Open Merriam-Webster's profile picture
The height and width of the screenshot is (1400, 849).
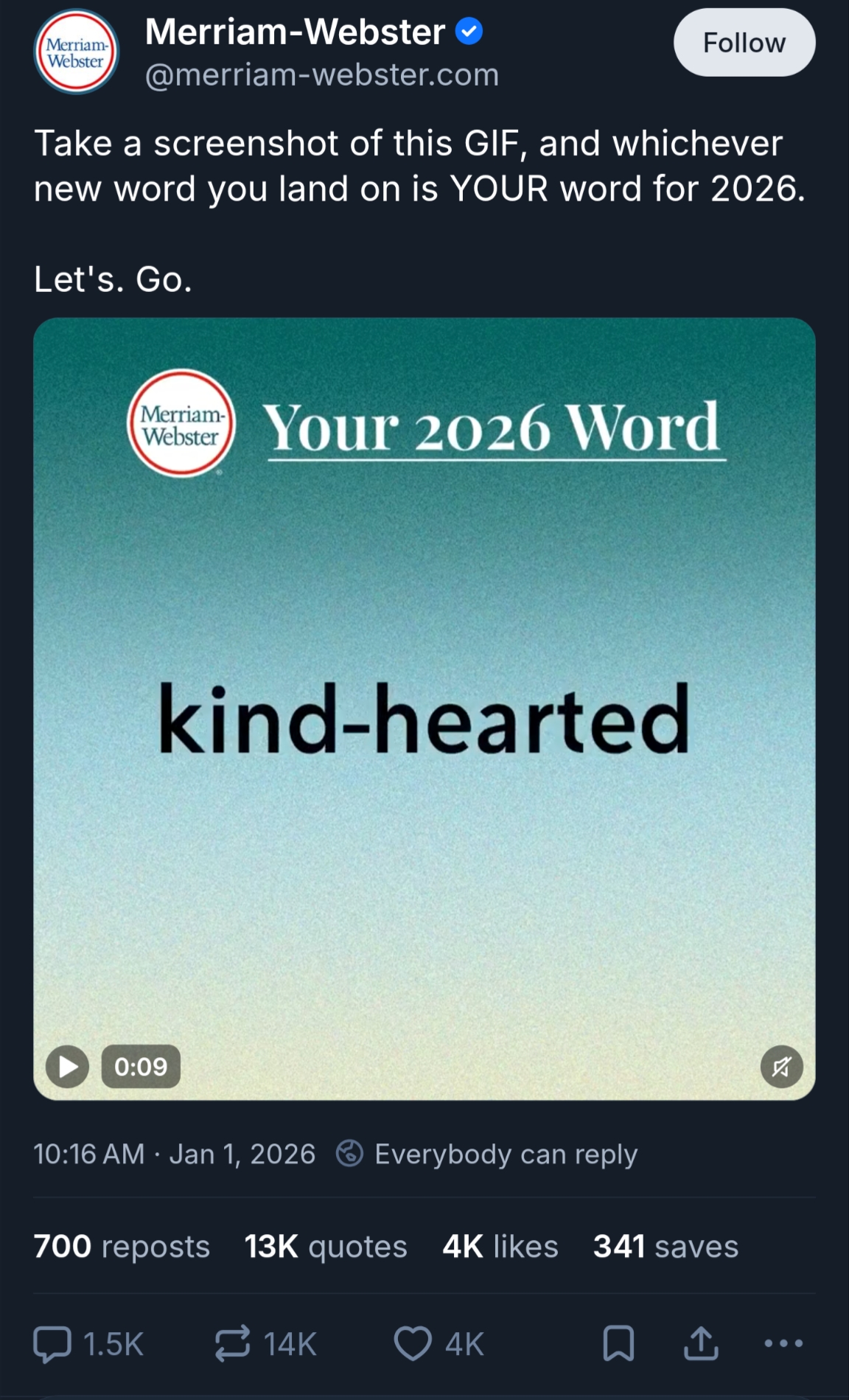(76, 52)
